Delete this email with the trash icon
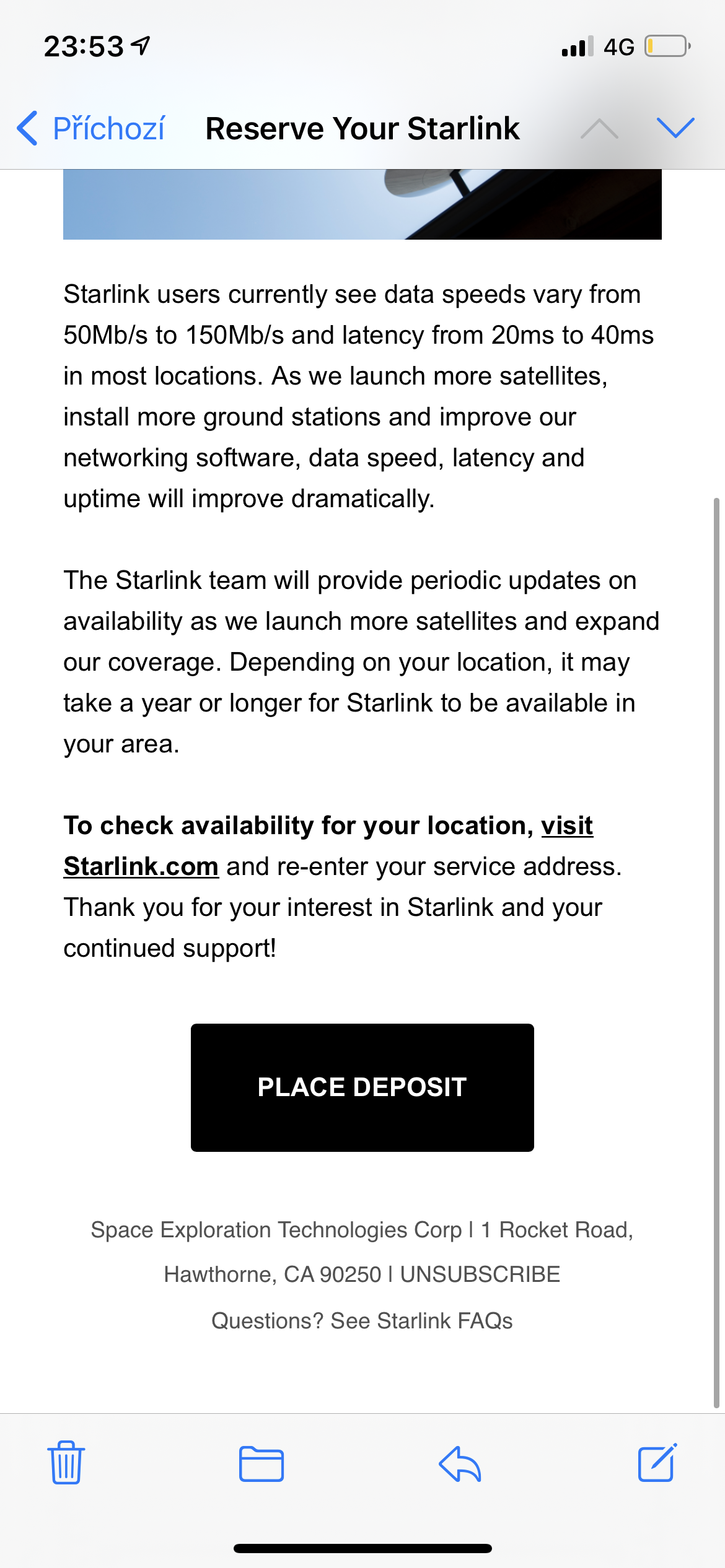 pyautogui.click(x=66, y=1463)
